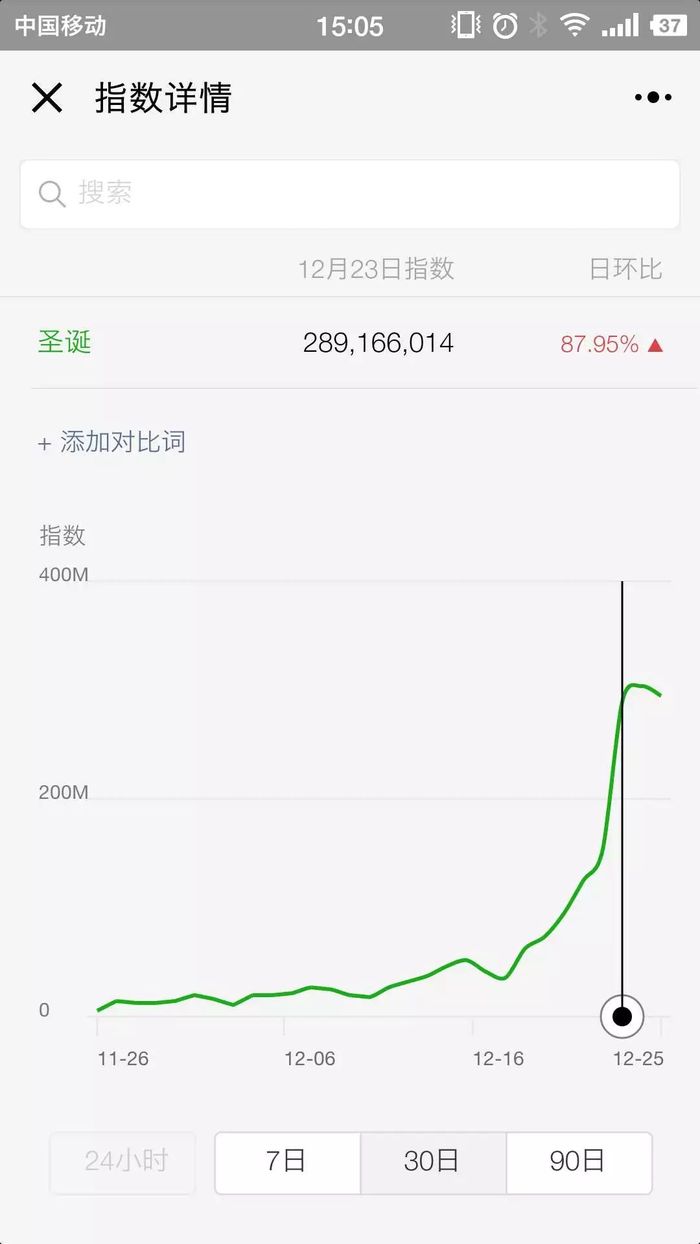Tap the chart's date marker dot

click(x=622, y=1017)
